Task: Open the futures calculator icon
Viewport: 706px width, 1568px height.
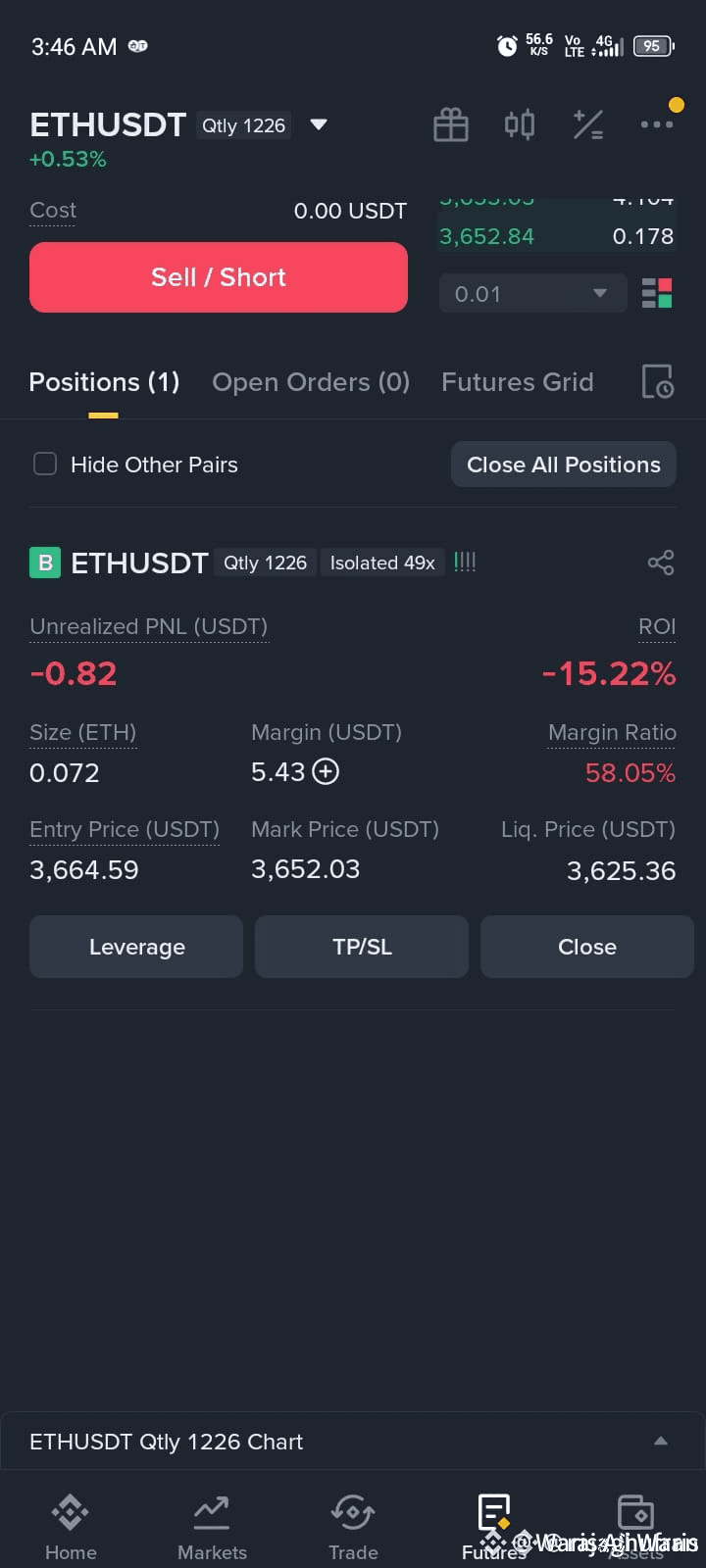Action: pos(588,124)
